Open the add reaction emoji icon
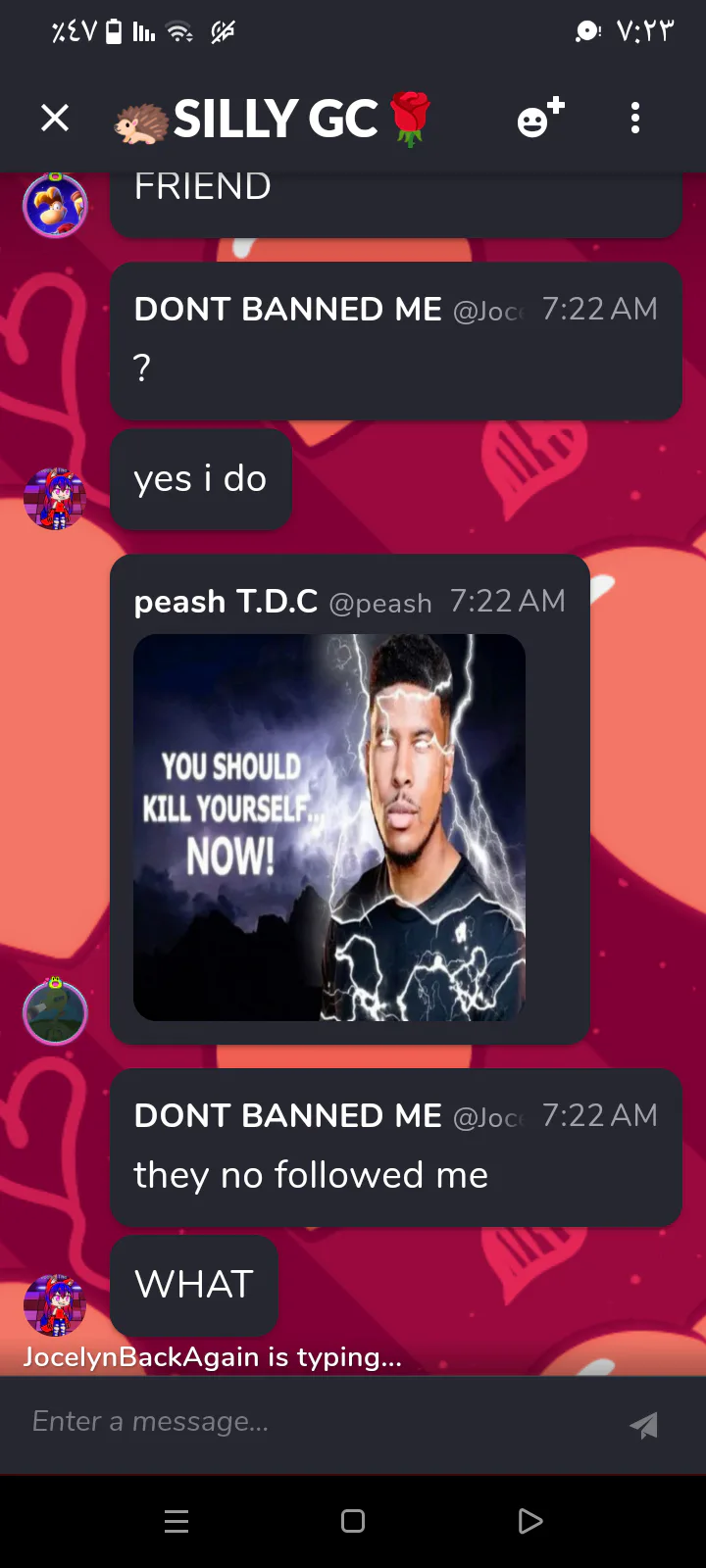Image resolution: width=706 pixels, height=1568 pixels. click(x=540, y=118)
